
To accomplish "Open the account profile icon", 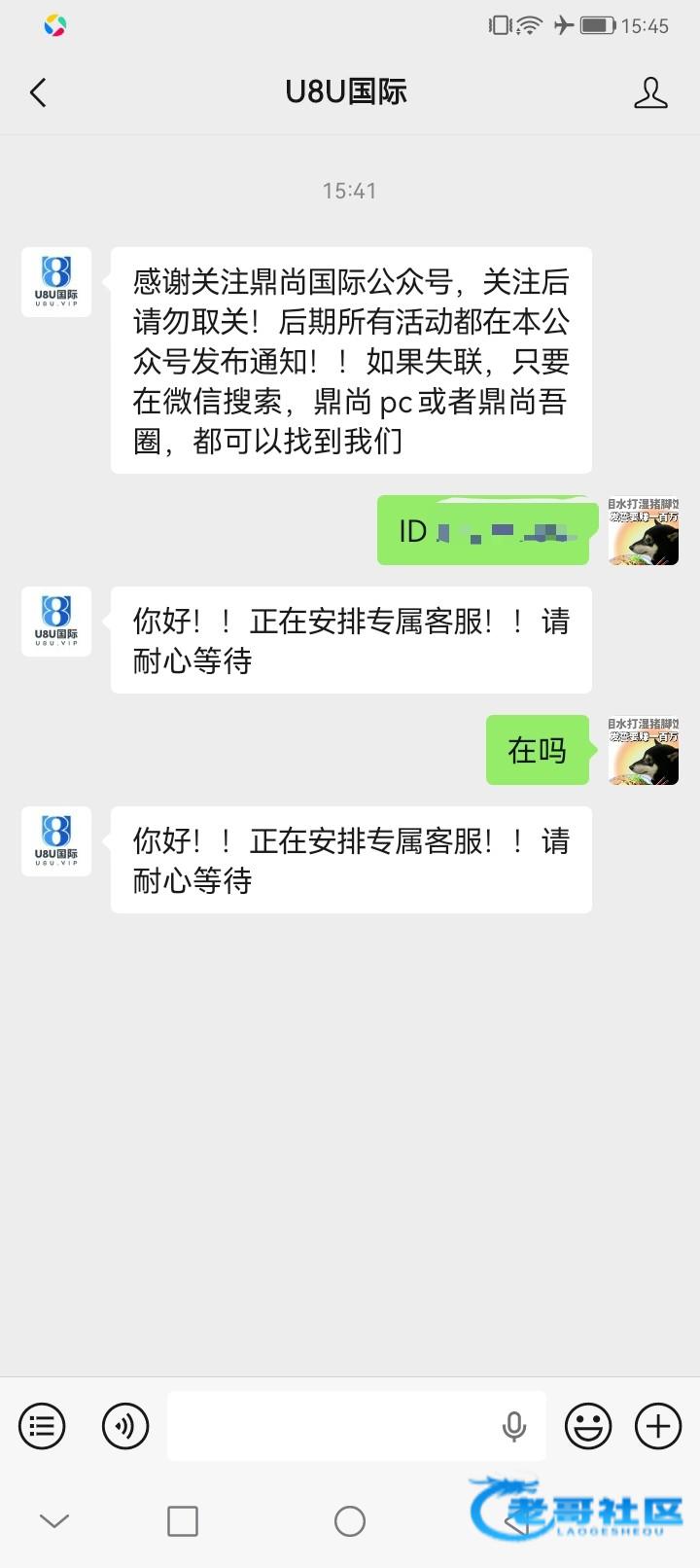I will [650, 93].
